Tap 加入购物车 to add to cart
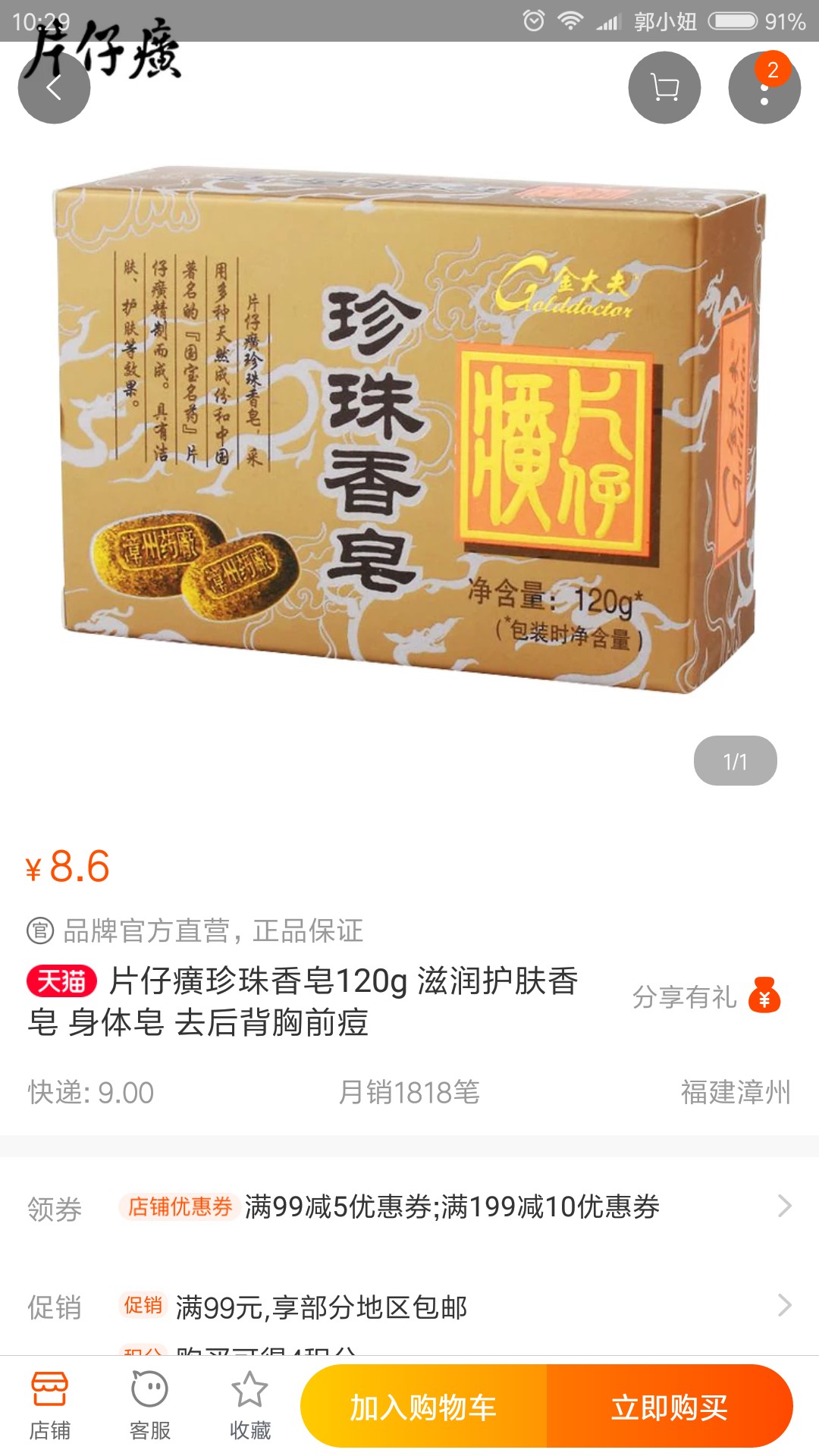Image resolution: width=819 pixels, height=1456 pixels. (423, 1406)
